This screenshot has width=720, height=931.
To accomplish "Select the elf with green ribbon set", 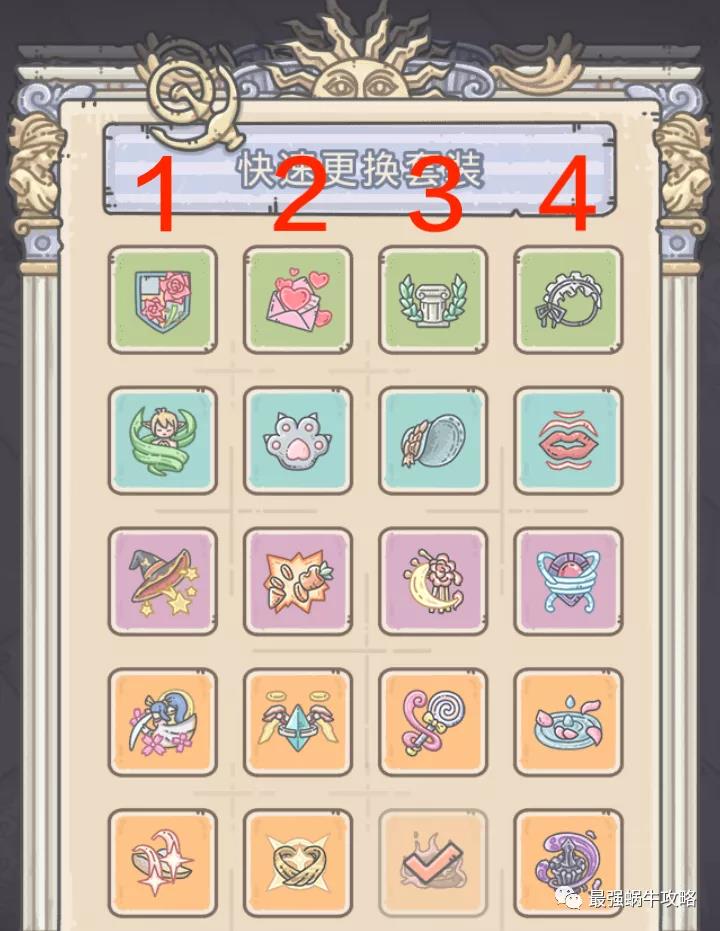I will point(162,440).
